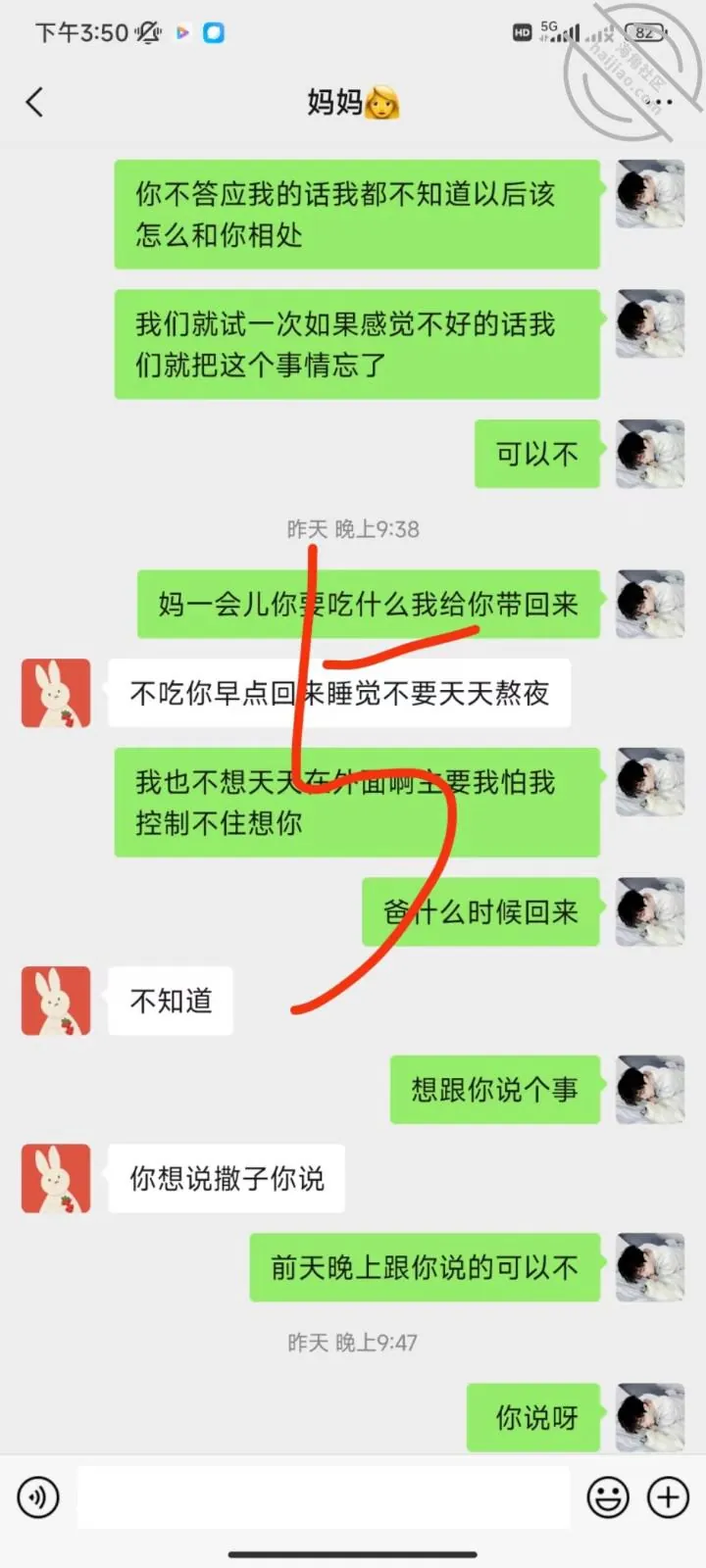Tap the sender avatar beside 你说呀
Image resolution: width=706 pixels, height=1568 pixels.
click(x=650, y=1417)
